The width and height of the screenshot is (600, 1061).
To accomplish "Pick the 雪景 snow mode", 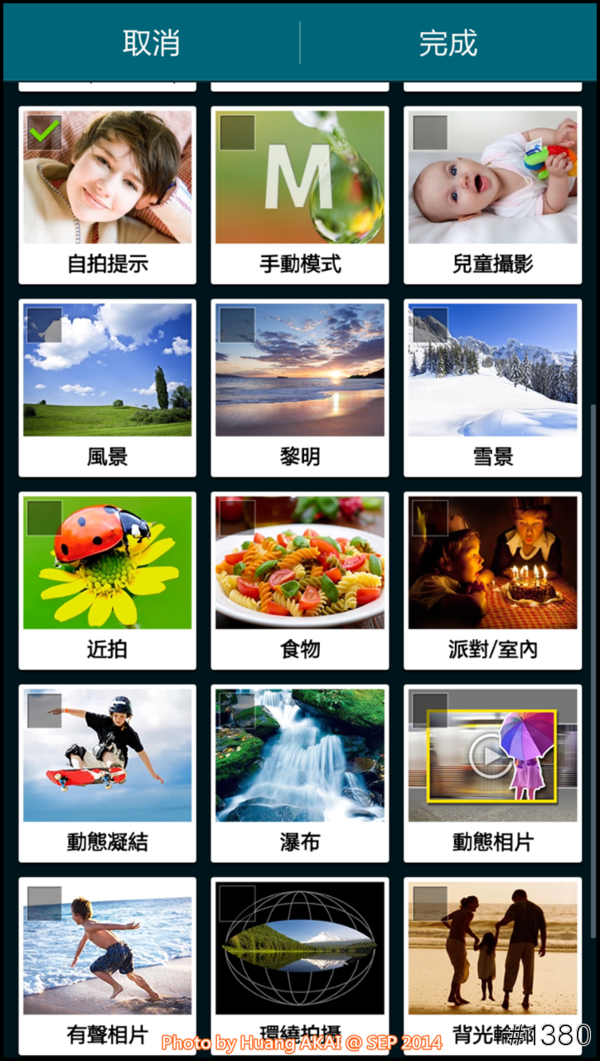I will point(492,388).
